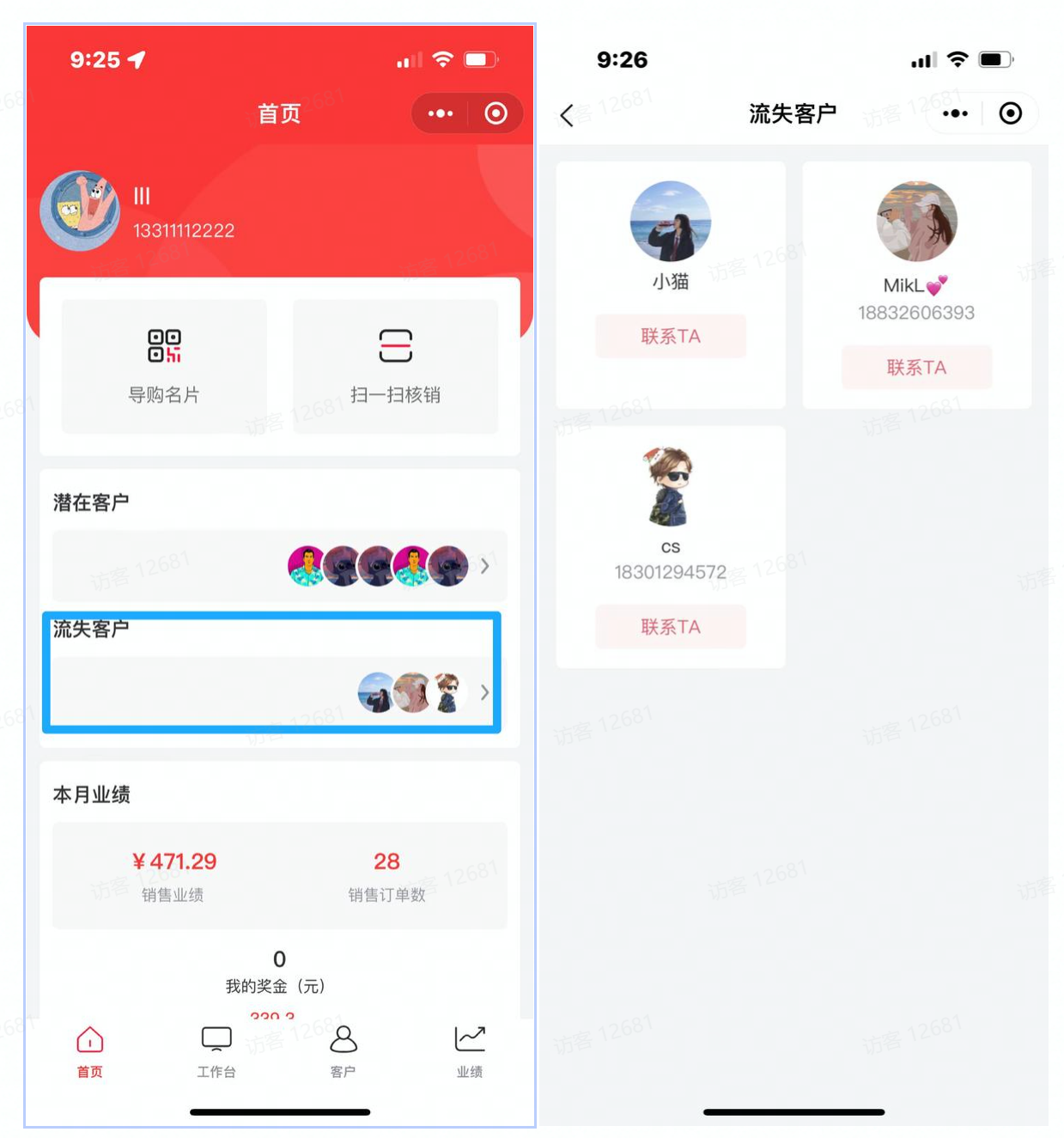This screenshot has width=1064, height=1138.
Task: Switch to the 客户 tab
Action: click(x=343, y=1051)
